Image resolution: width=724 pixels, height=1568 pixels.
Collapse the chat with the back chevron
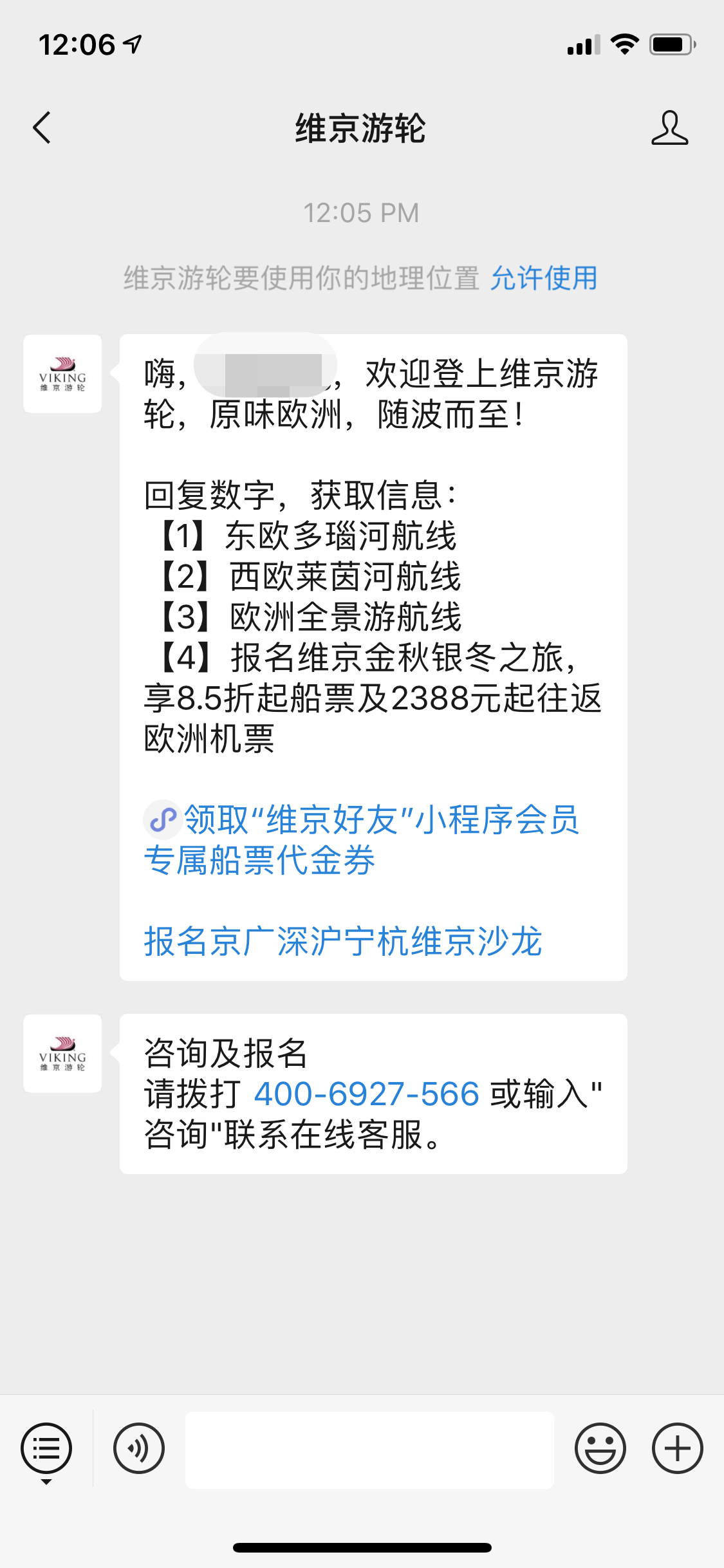click(x=41, y=127)
